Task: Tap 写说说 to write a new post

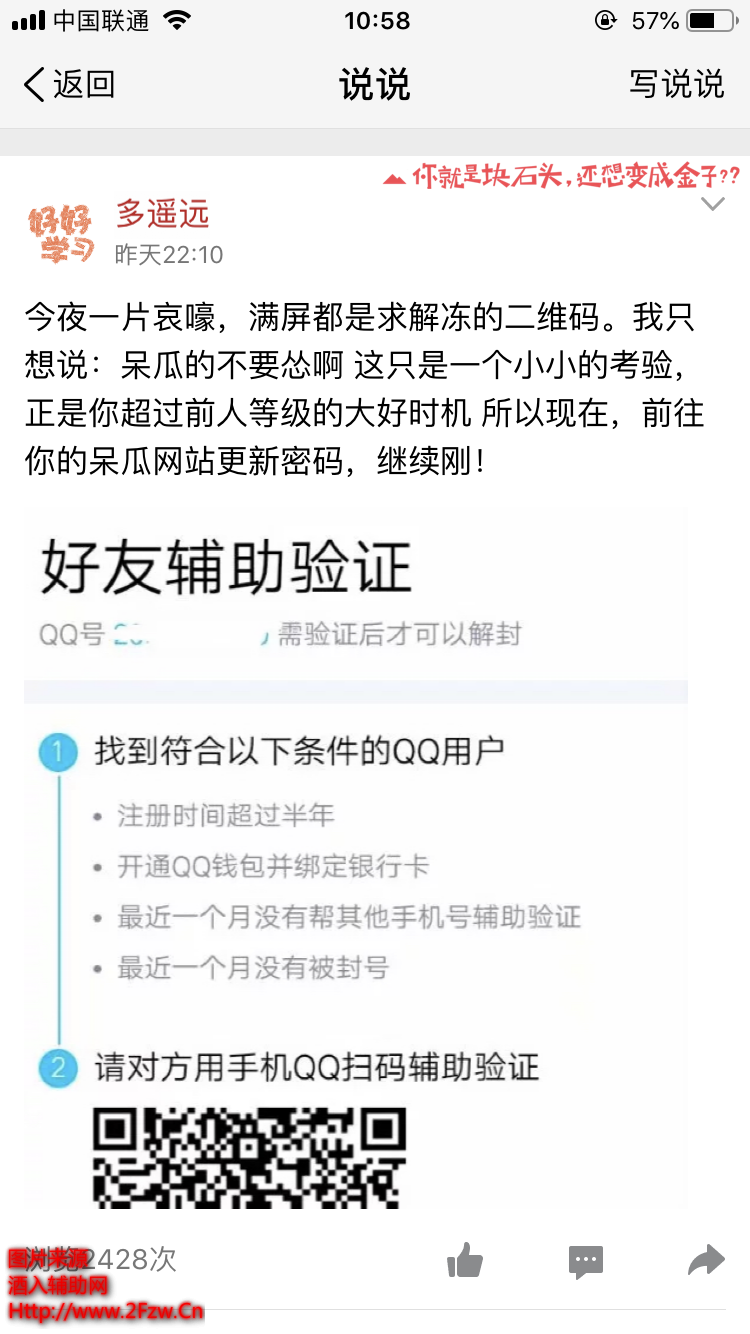Action: click(x=676, y=85)
